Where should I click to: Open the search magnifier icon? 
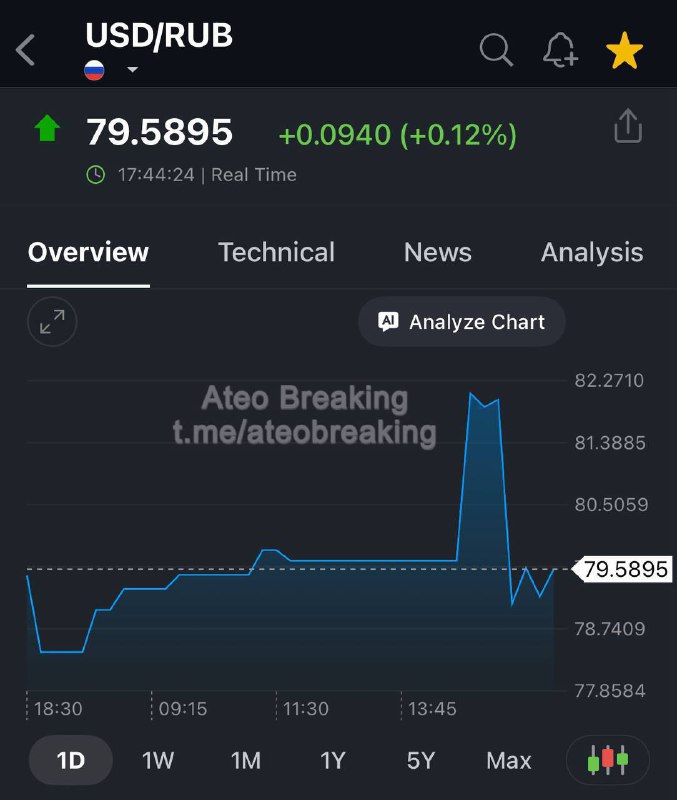point(496,49)
